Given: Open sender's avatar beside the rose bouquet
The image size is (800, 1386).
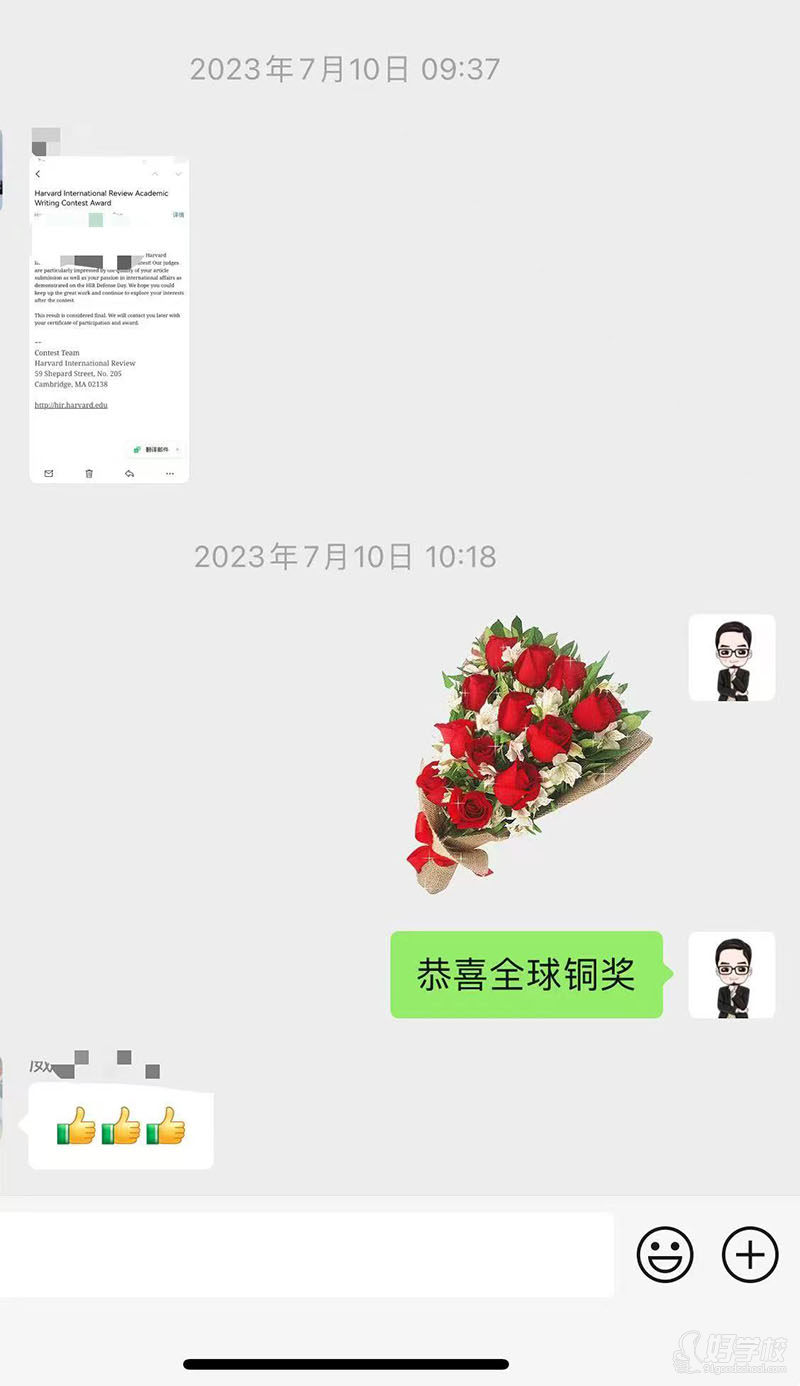Looking at the screenshot, I should [x=732, y=657].
